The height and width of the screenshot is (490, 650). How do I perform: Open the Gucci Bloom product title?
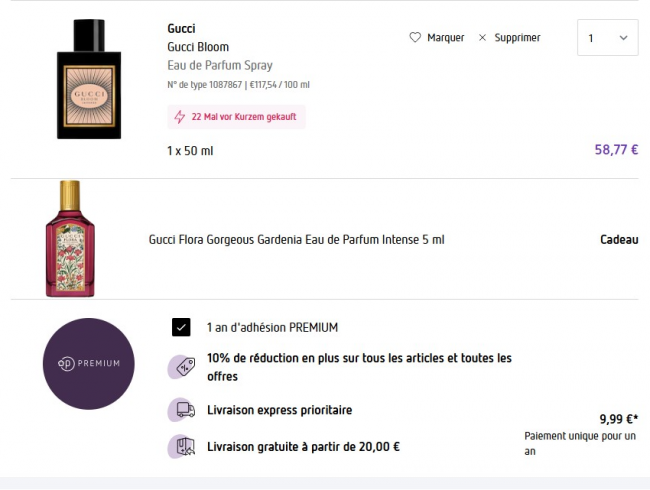coord(198,47)
